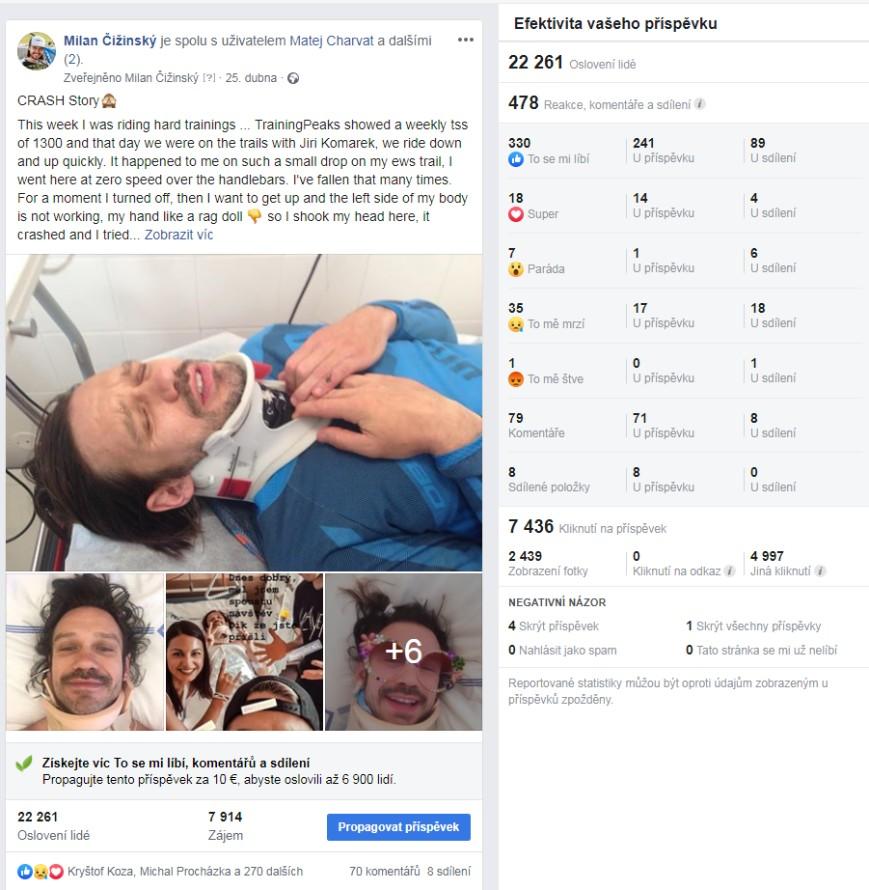Open Milan Čižinský's profile picture
The width and height of the screenshot is (869, 890).
pyautogui.click(x=37, y=51)
